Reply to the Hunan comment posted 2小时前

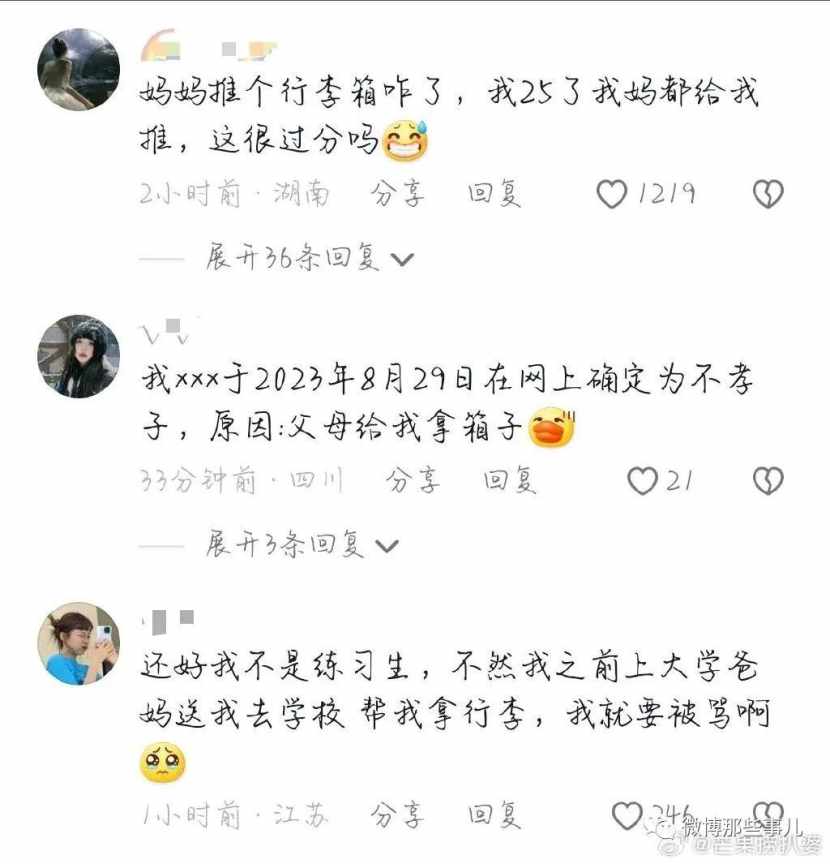click(x=495, y=193)
